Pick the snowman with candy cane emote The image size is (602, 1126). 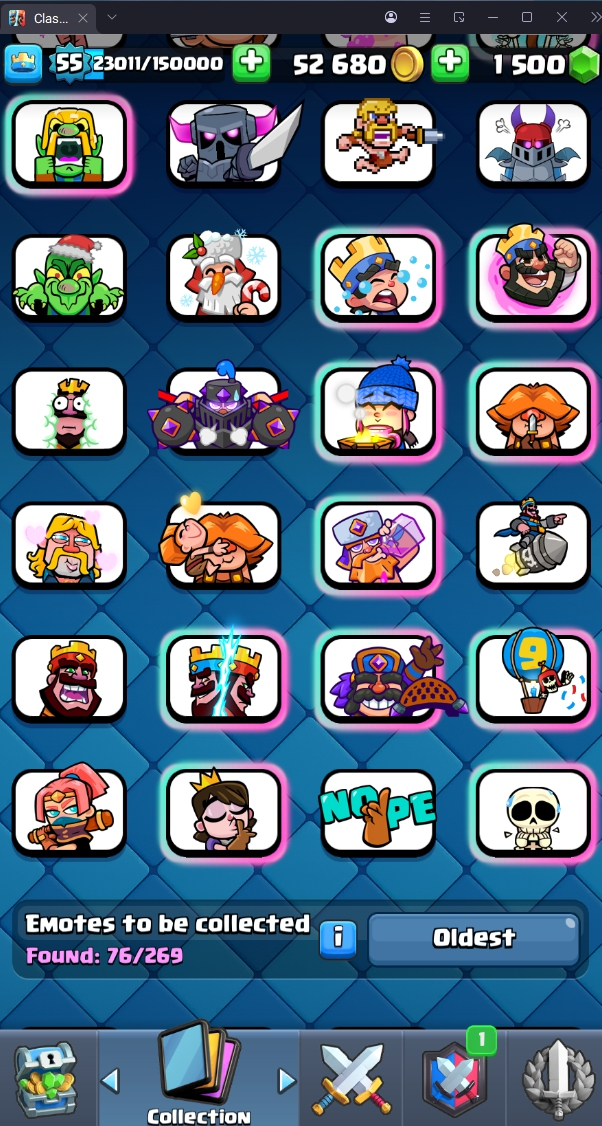(x=223, y=277)
